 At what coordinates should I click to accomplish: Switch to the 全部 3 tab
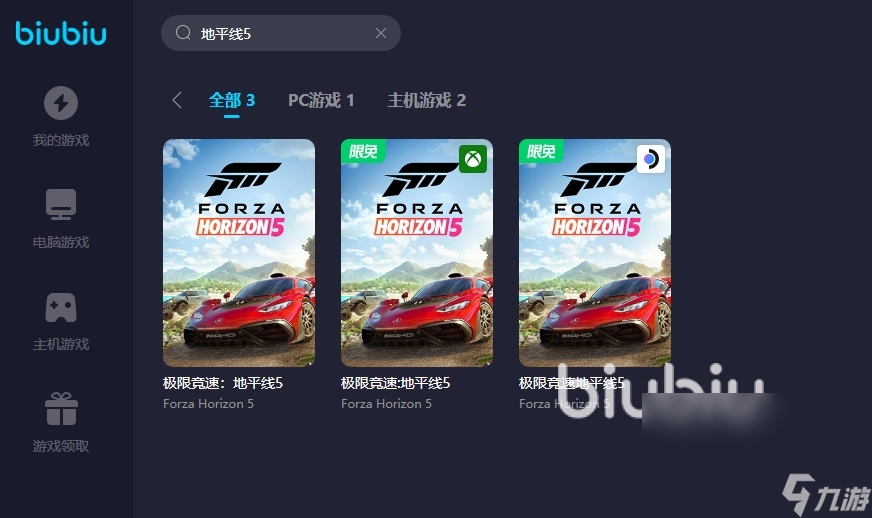tap(232, 100)
